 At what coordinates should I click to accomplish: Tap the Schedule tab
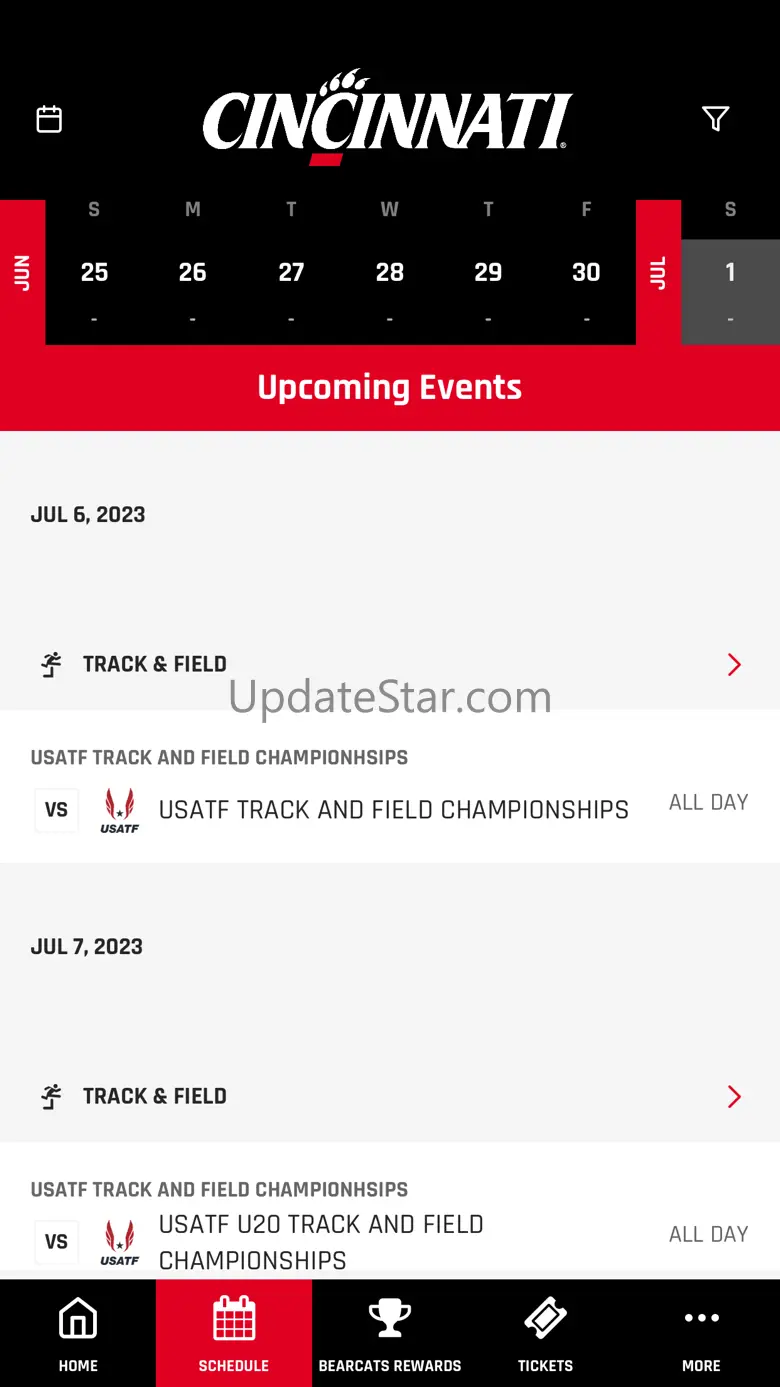point(234,1333)
